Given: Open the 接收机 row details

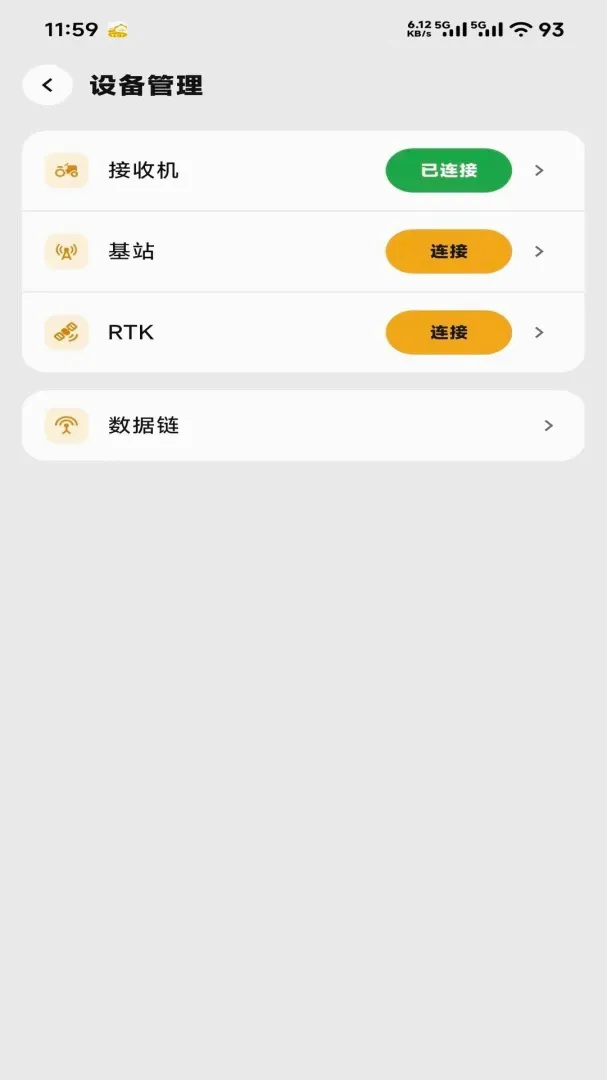Looking at the screenshot, I should tap(303, 171).
